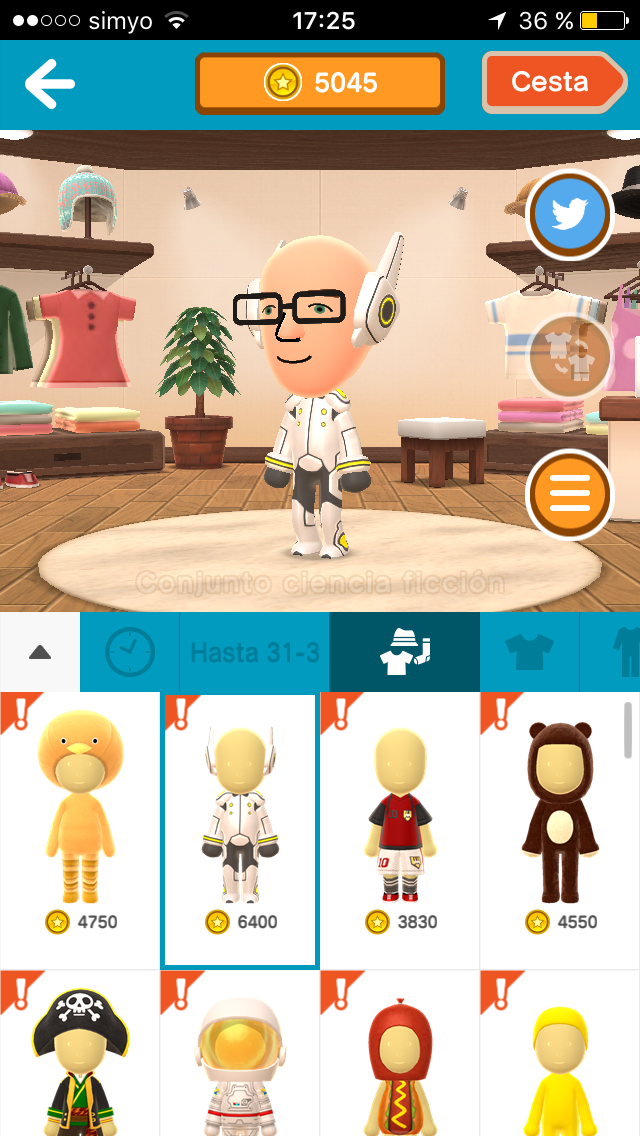Go back with the white arrow

tap(50, 83)
